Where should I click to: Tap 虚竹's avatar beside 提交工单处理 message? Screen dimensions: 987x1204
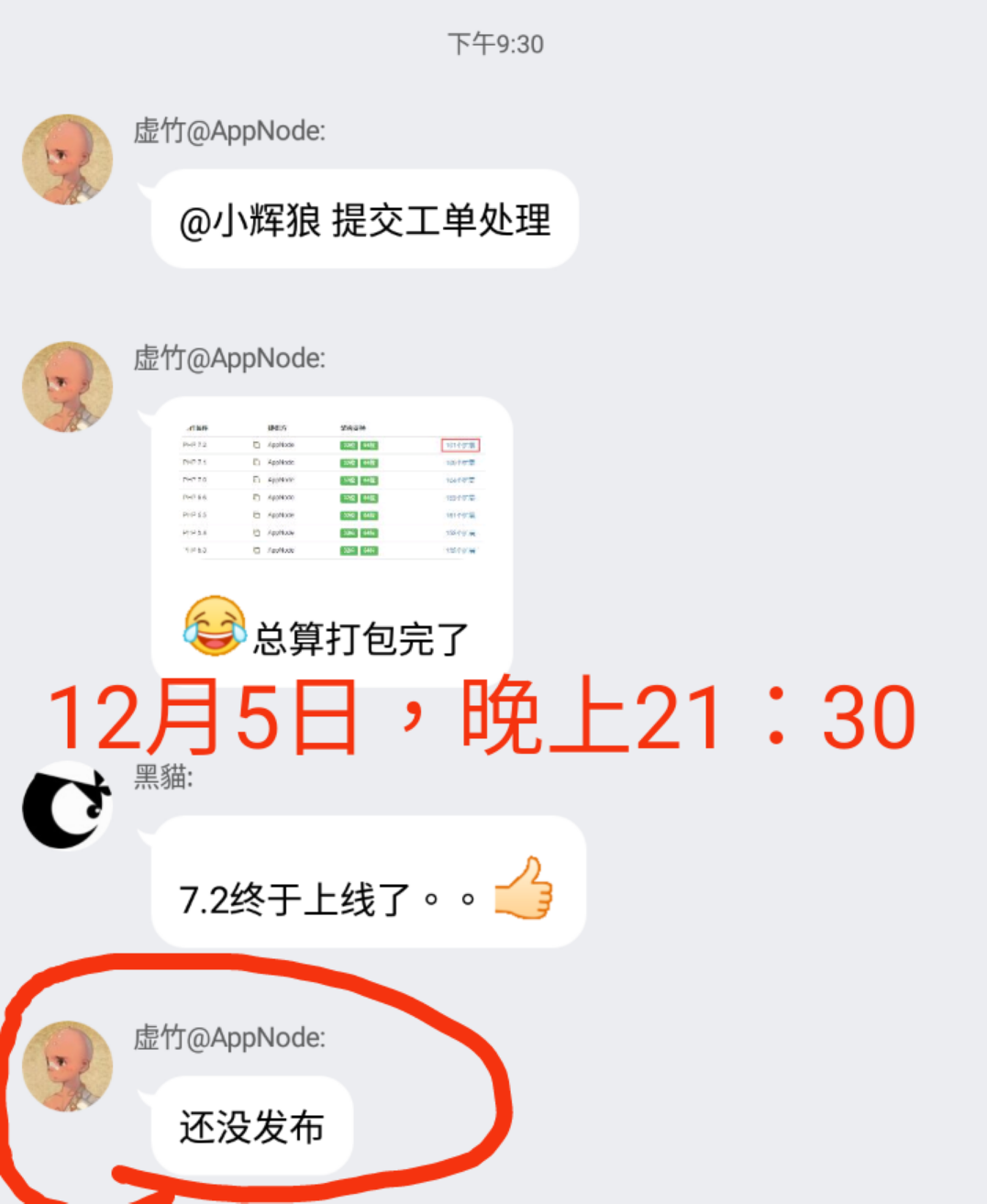click(x=67, y=160)
